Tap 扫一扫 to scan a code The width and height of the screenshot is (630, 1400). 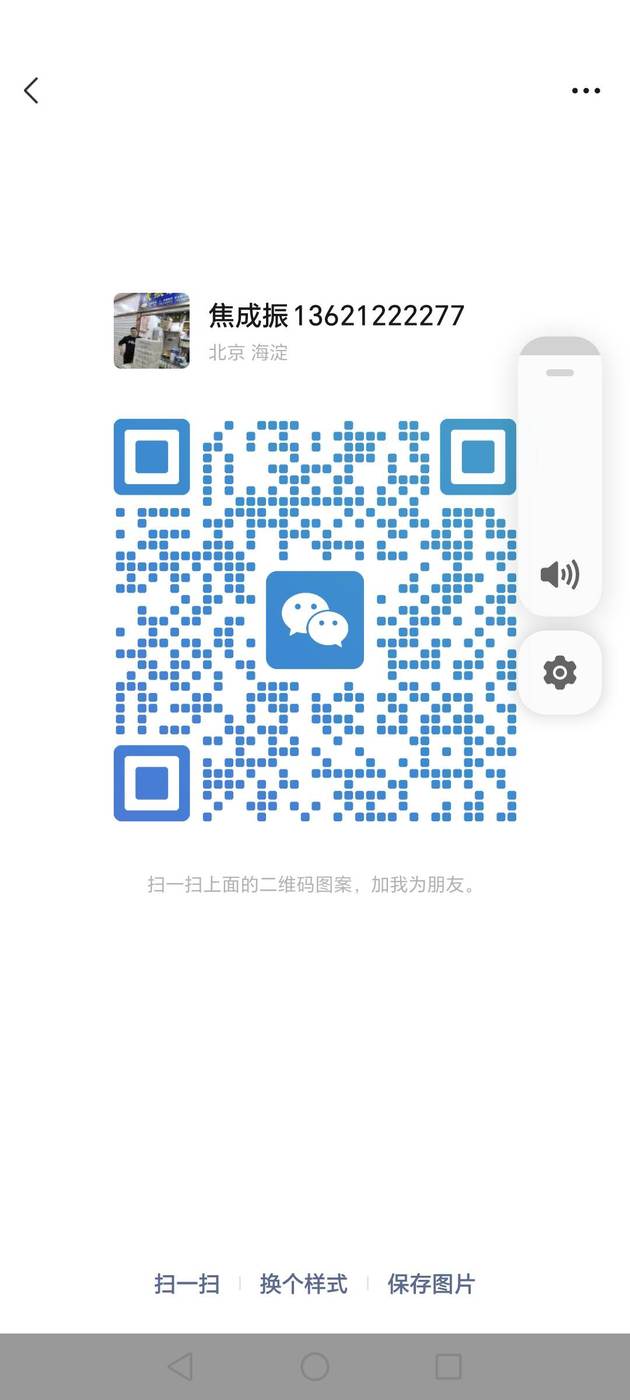(187, 1284)
